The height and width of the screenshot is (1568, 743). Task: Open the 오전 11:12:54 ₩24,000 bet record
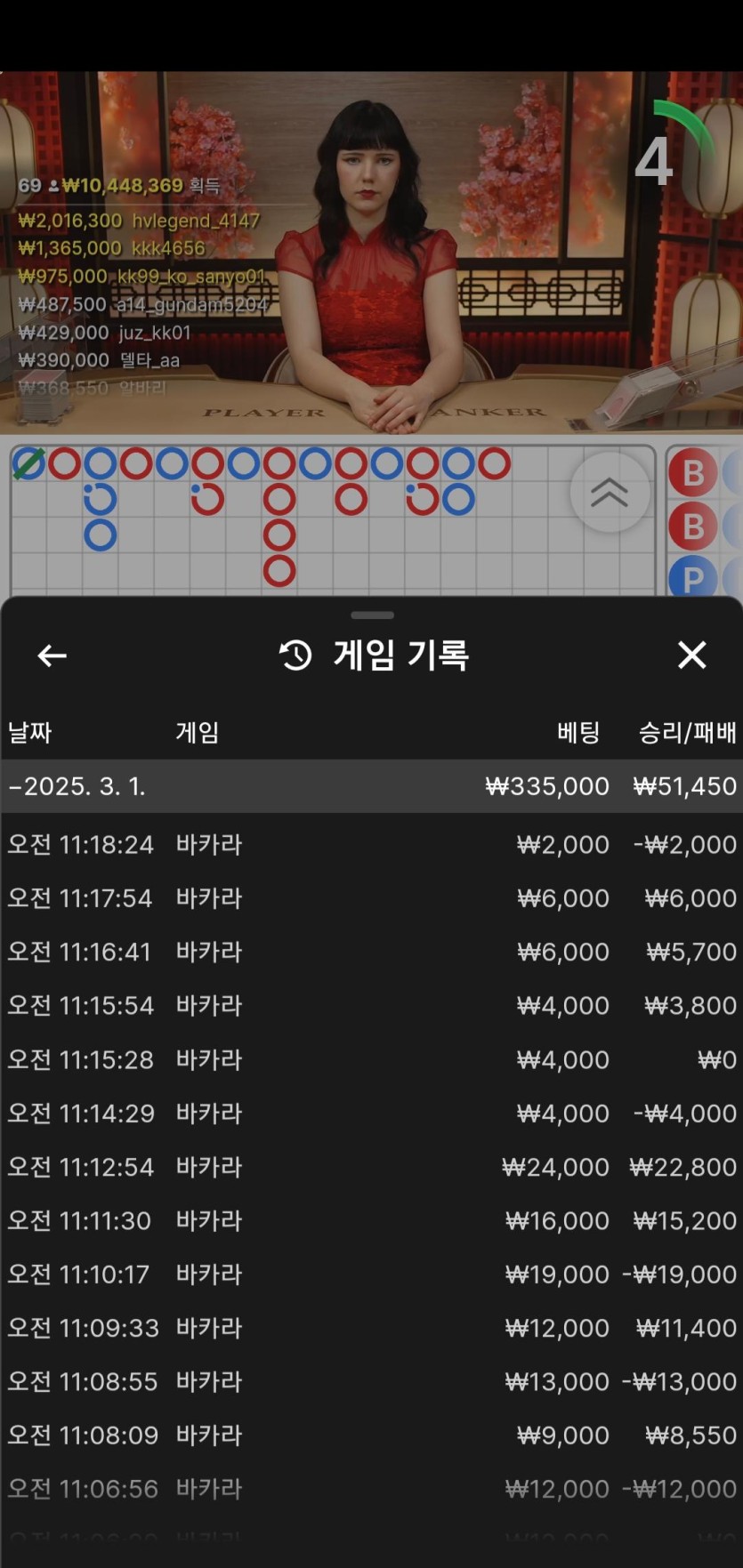click(371, 1167)
